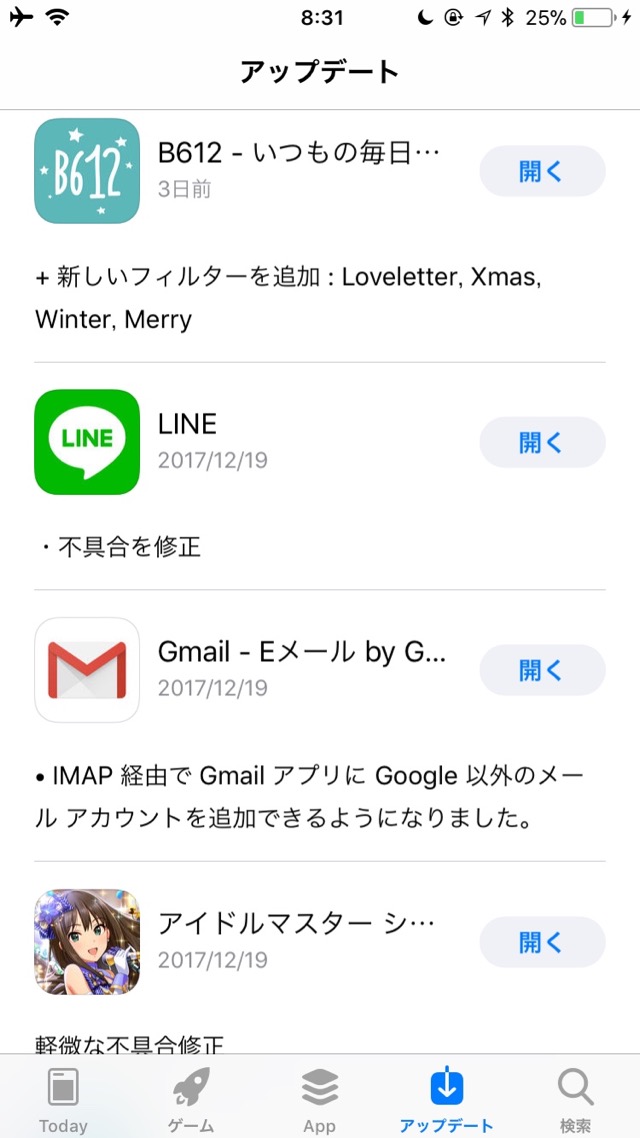640x1138 pixels.
Task: Open the LINE app details
Action: coord(87,442)
